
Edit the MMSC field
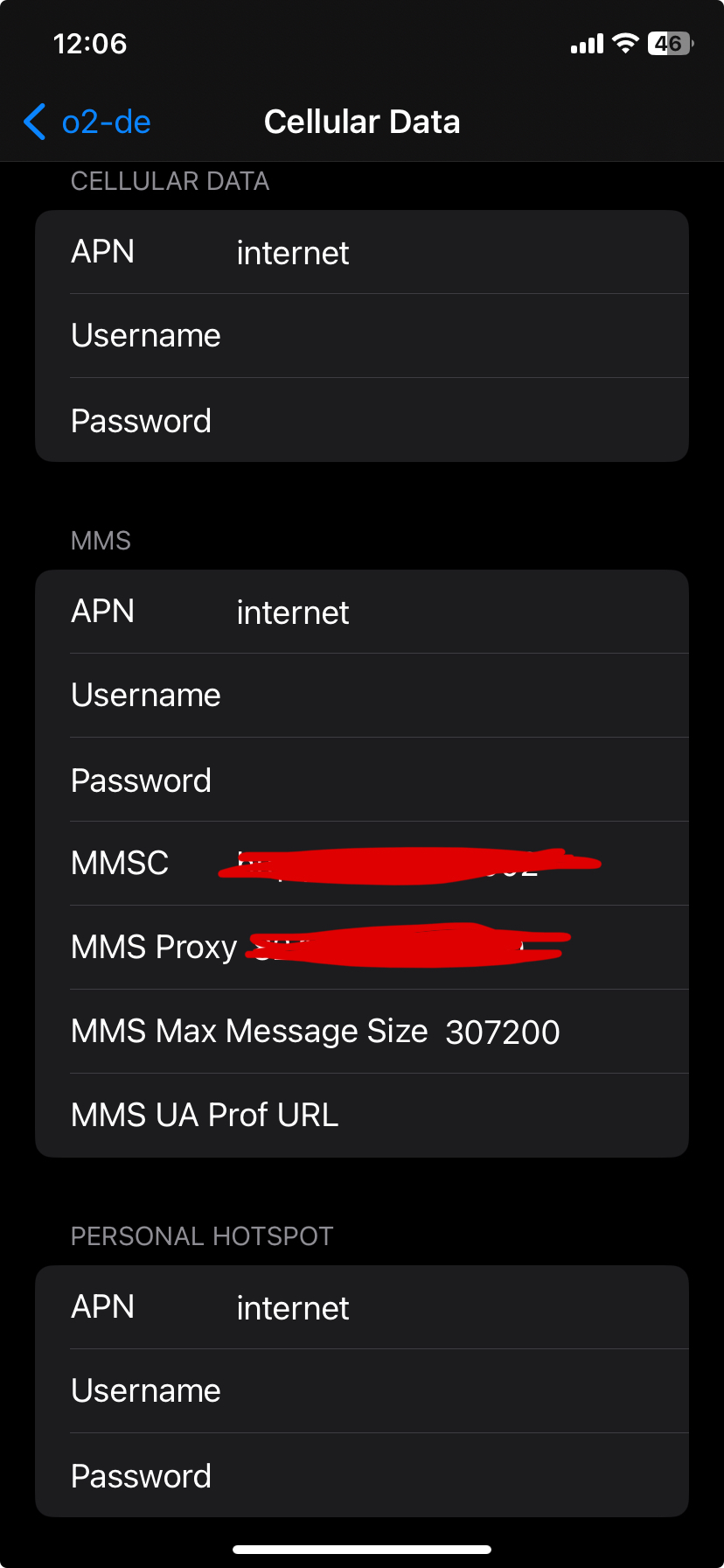click(362, 864)
